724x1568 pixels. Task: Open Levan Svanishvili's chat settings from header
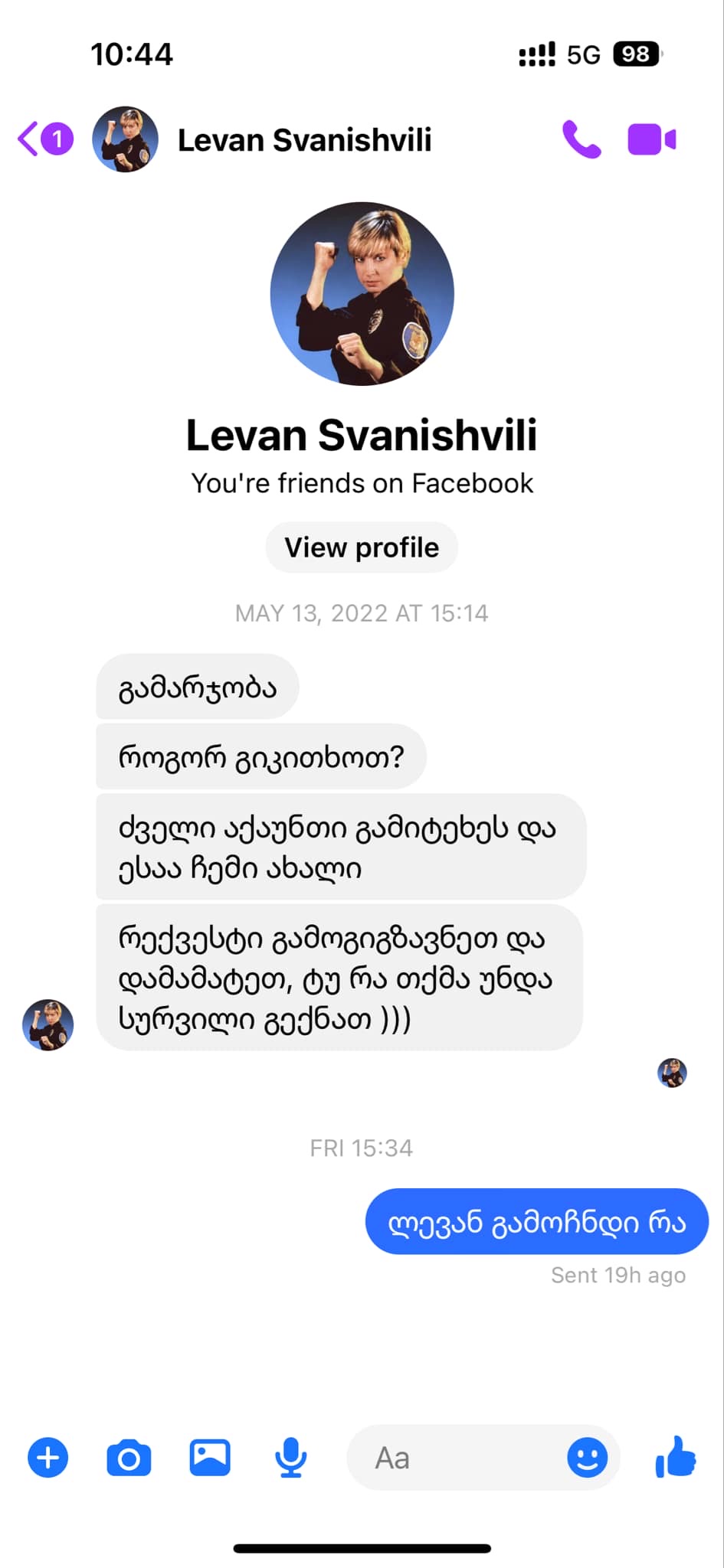[x=304, y=140]
